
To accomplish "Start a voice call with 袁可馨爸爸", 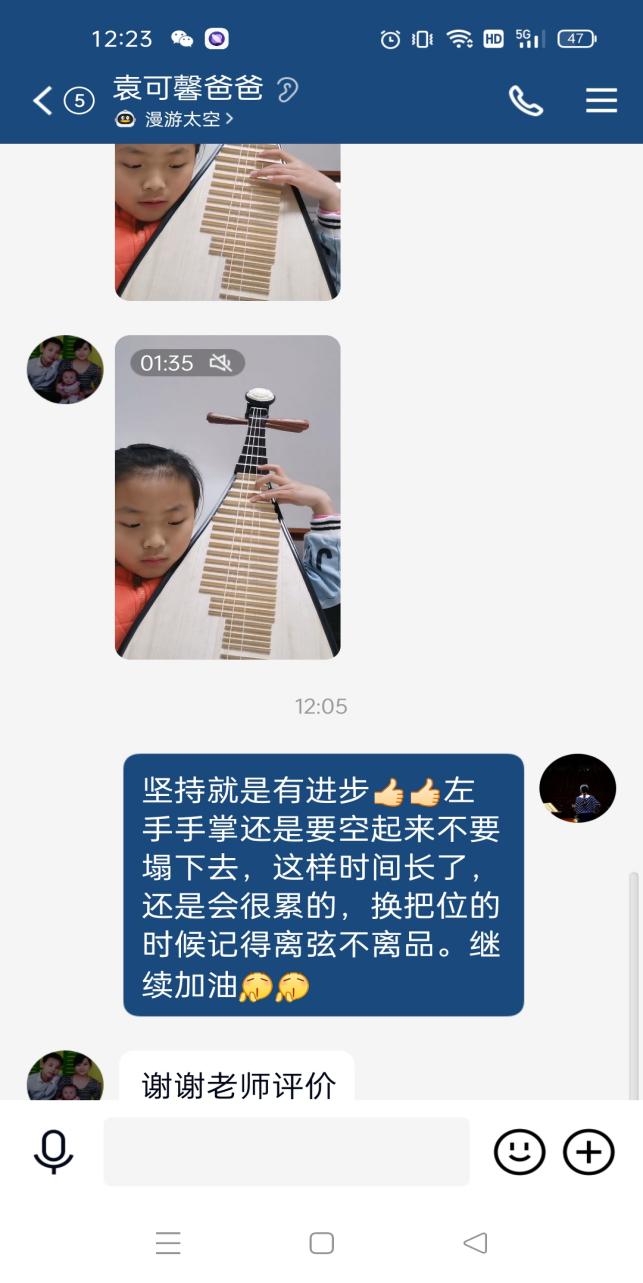I will [525, 100].
